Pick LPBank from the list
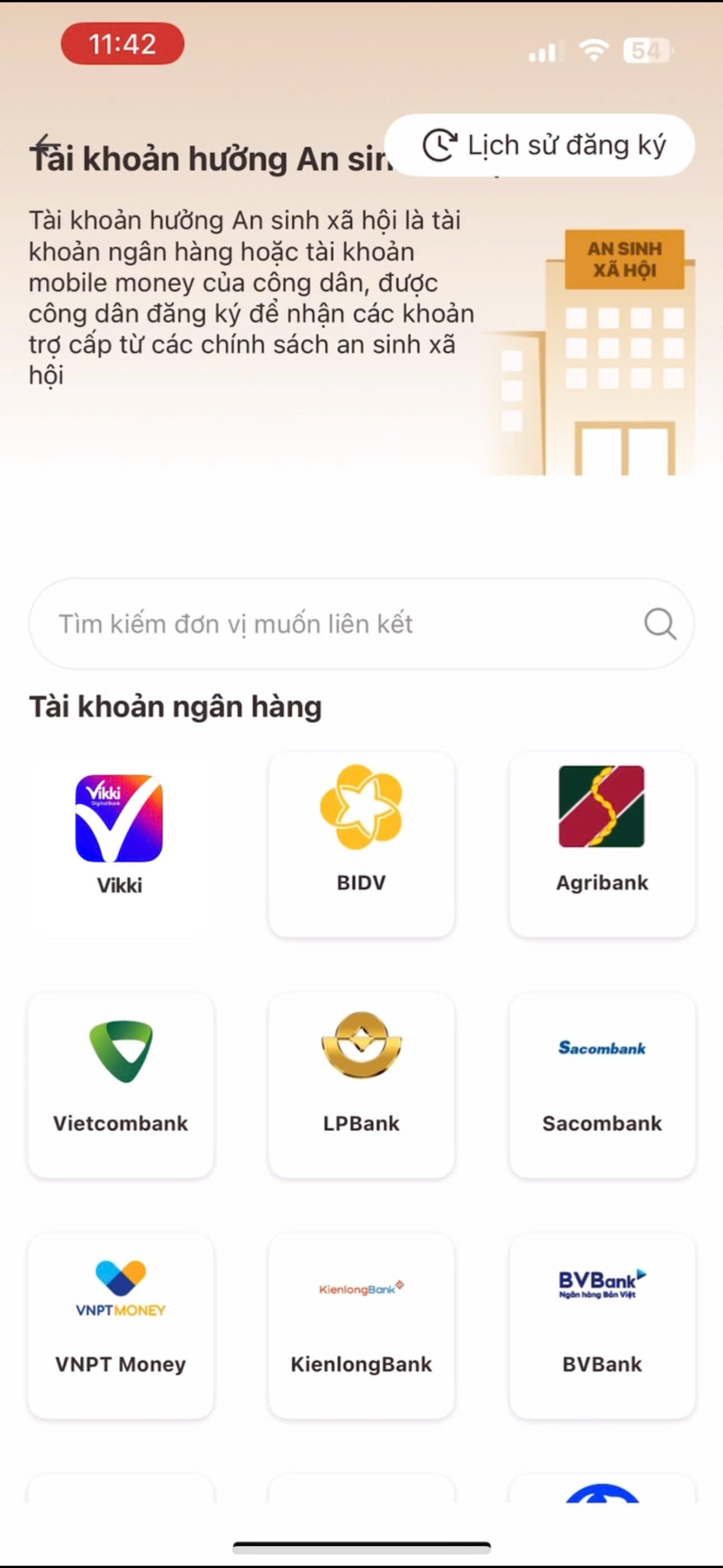This screenshot has height=1568, width=723. [361, 1084]
